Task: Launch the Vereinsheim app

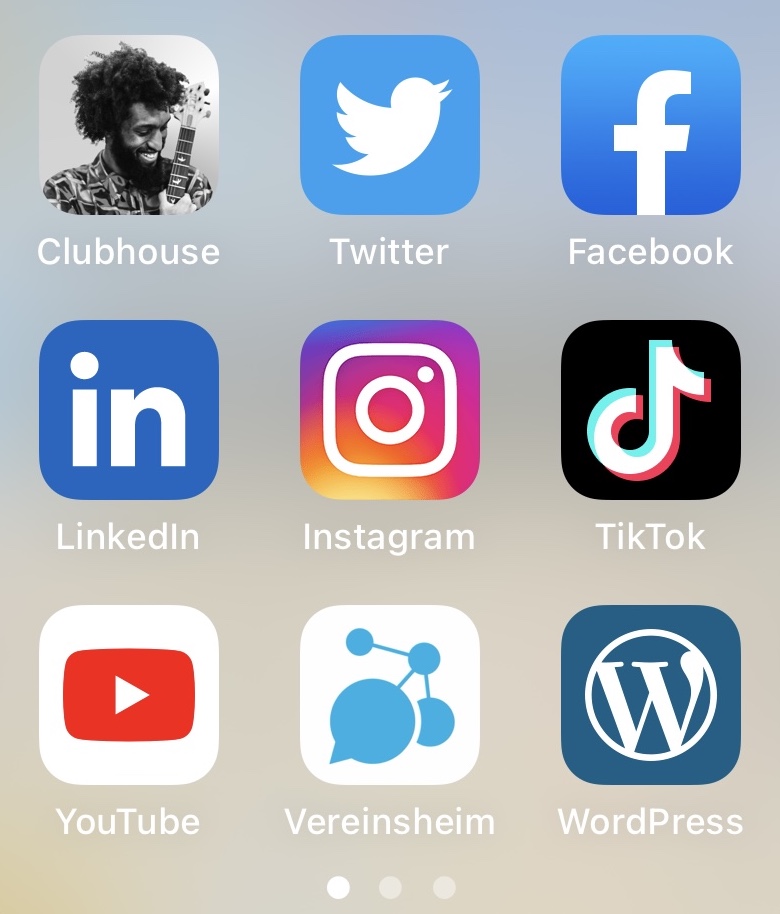Action: click(390, 695)
